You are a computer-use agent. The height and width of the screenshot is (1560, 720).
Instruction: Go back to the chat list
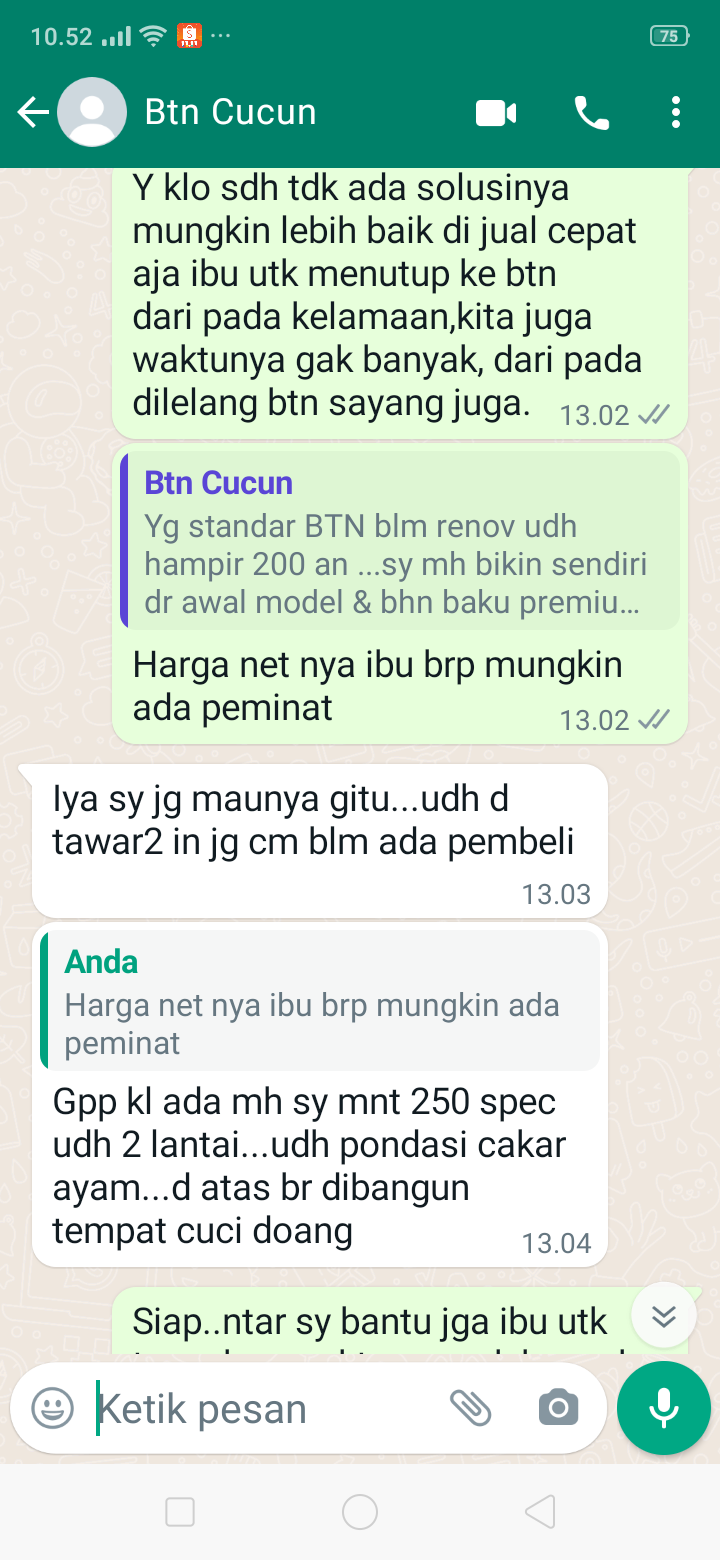(x=33, y=112)
